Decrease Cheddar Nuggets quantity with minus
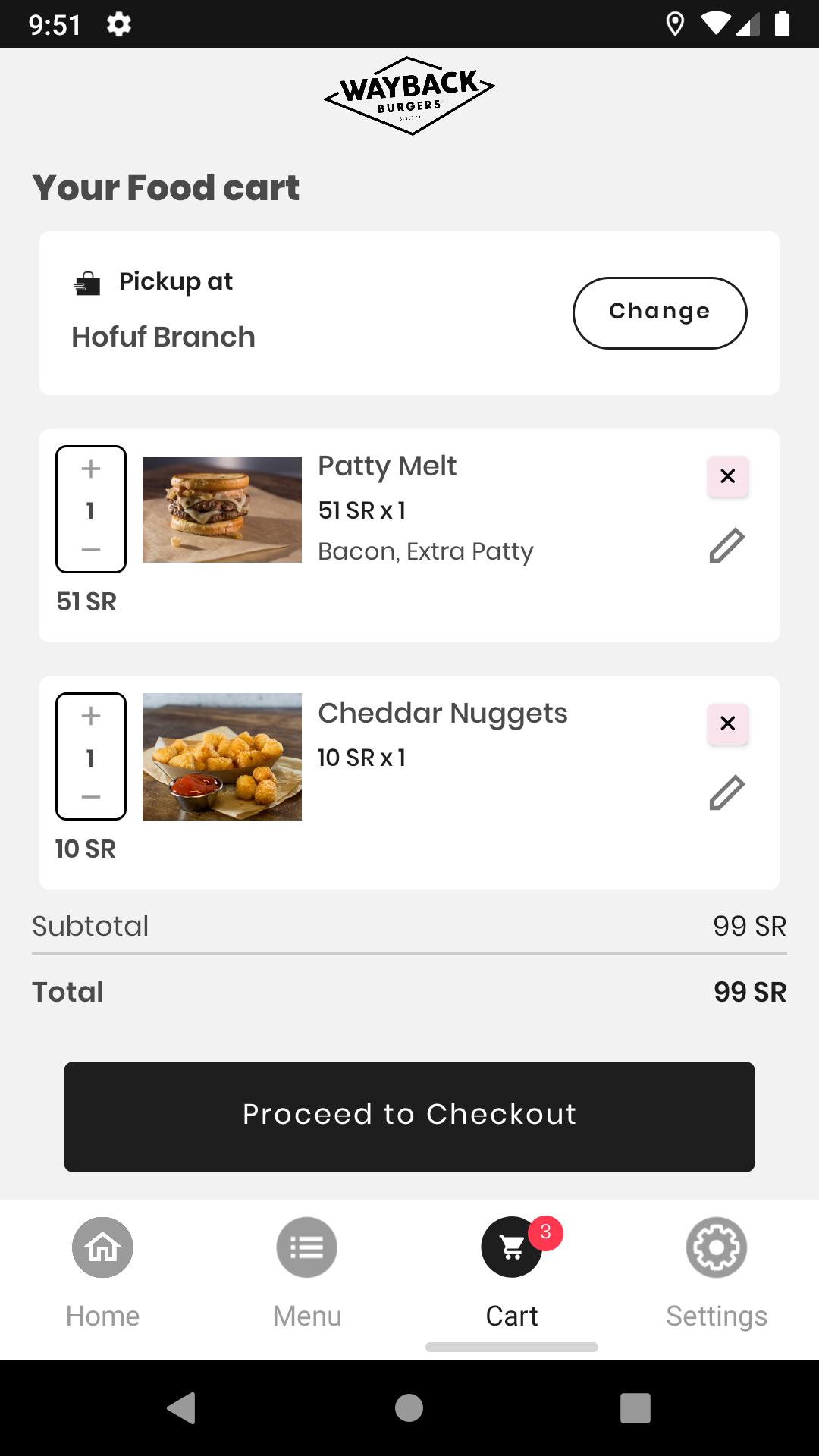 (91, 797)
